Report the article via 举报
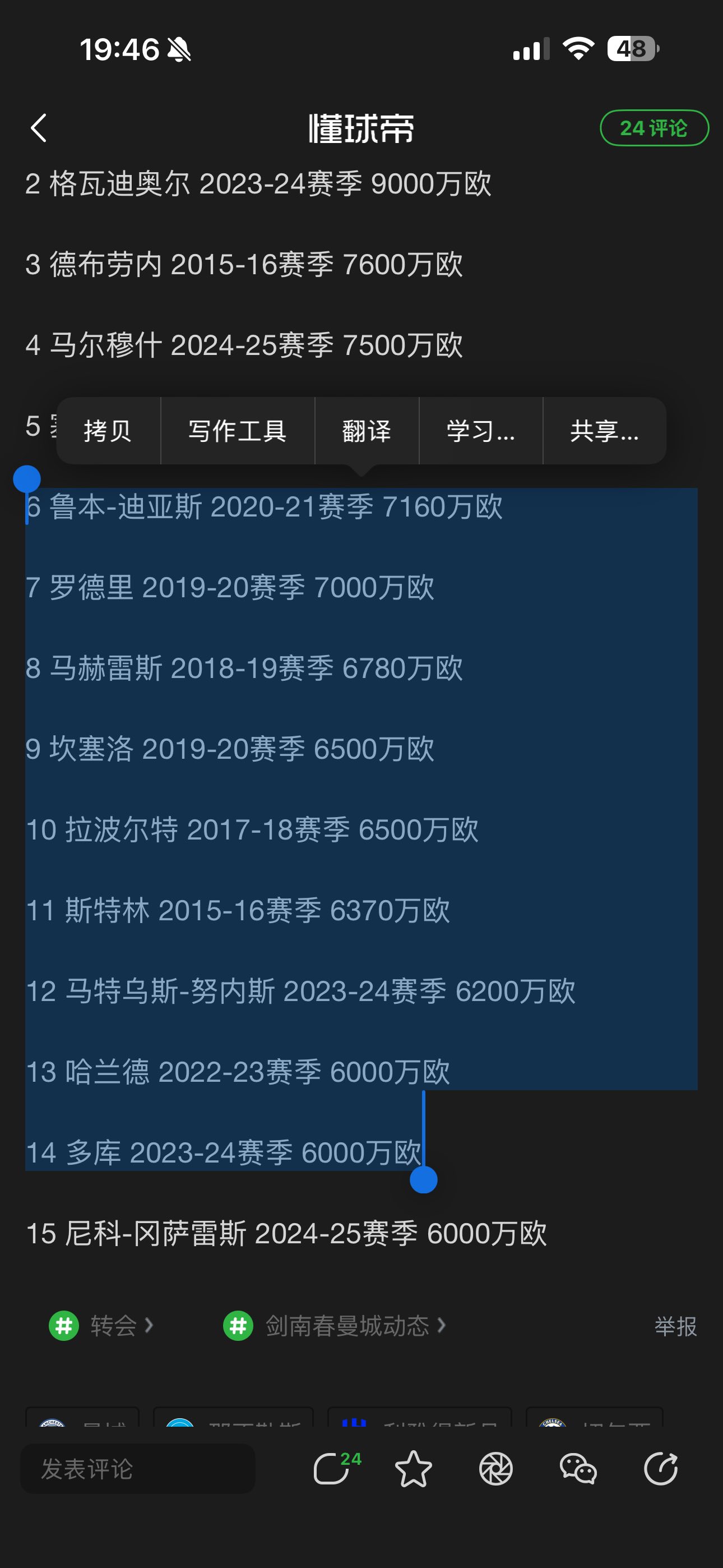This screenshot has height=1568, width=723. (x=675, y=1326)
